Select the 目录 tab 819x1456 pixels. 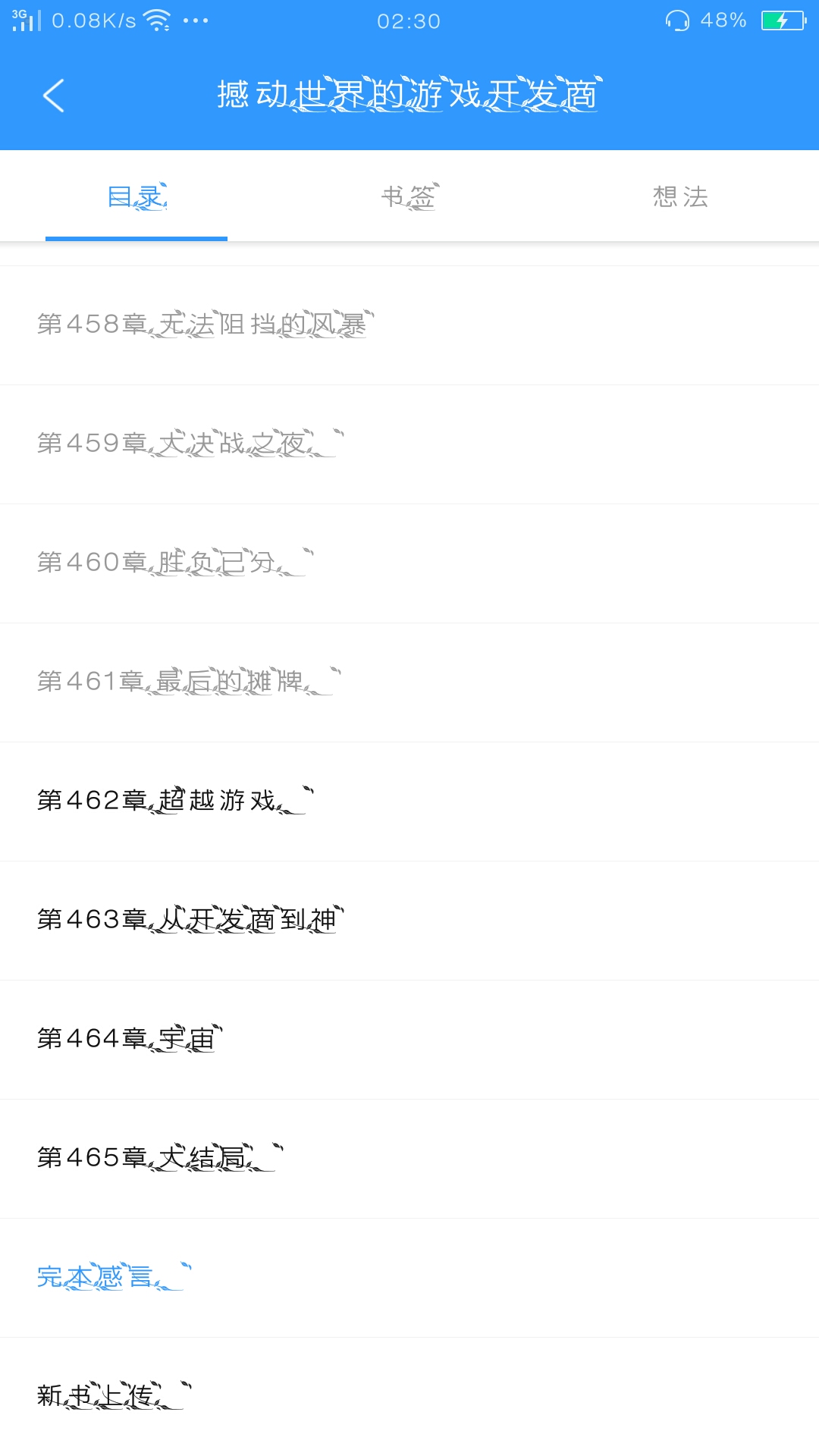[x=136, y=197]
